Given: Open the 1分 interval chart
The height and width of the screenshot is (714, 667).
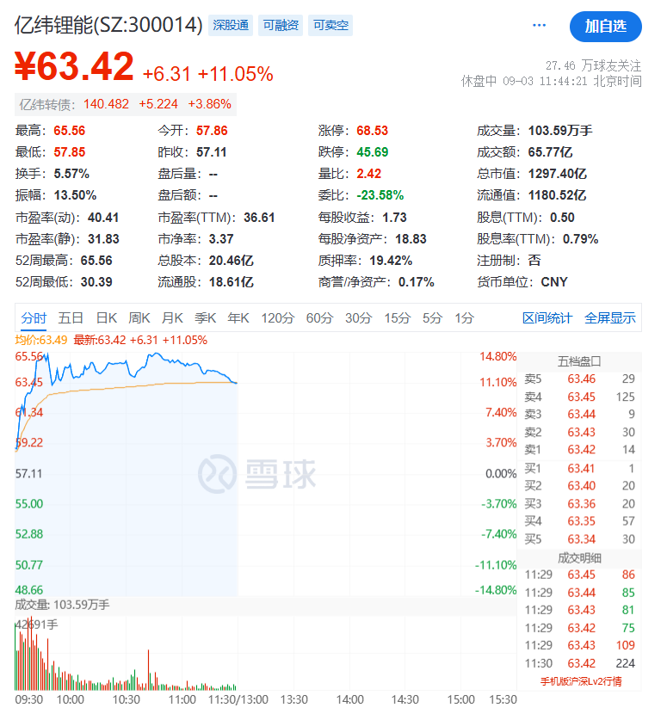Looking at the screenshot, I should coord(464,318).
